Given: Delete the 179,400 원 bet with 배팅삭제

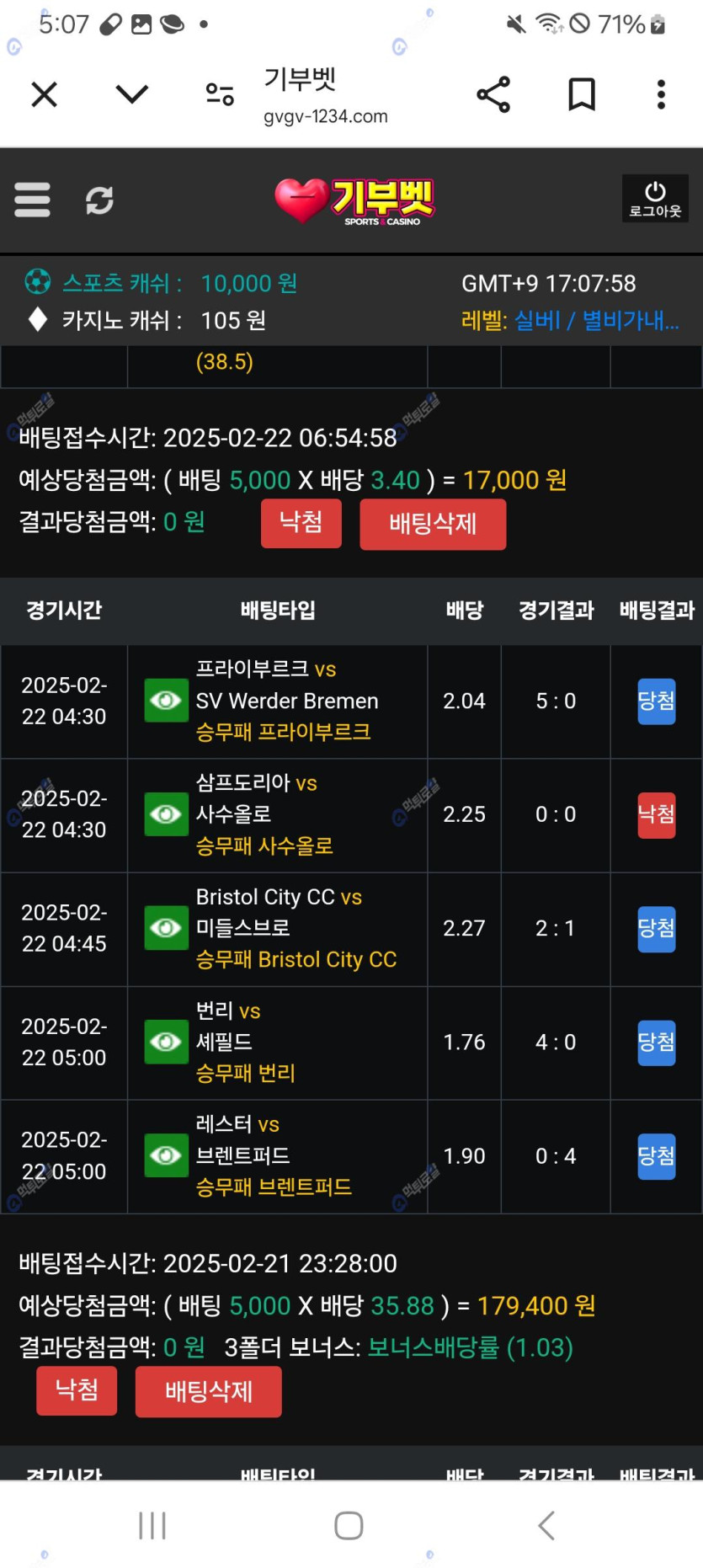Looking at the screenshot, I should (x=208, y=1392).
